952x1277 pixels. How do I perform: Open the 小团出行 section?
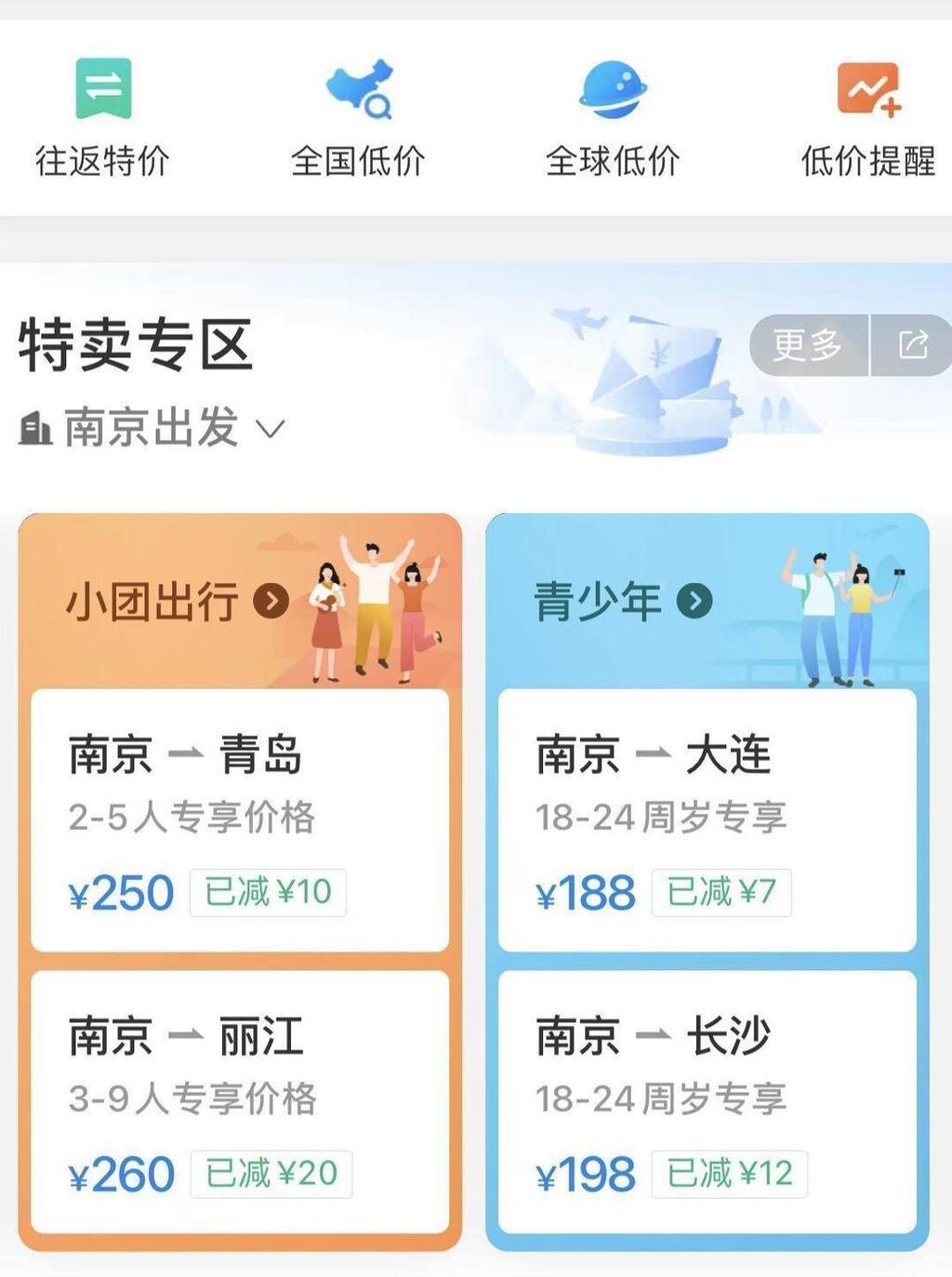(177, 602)
